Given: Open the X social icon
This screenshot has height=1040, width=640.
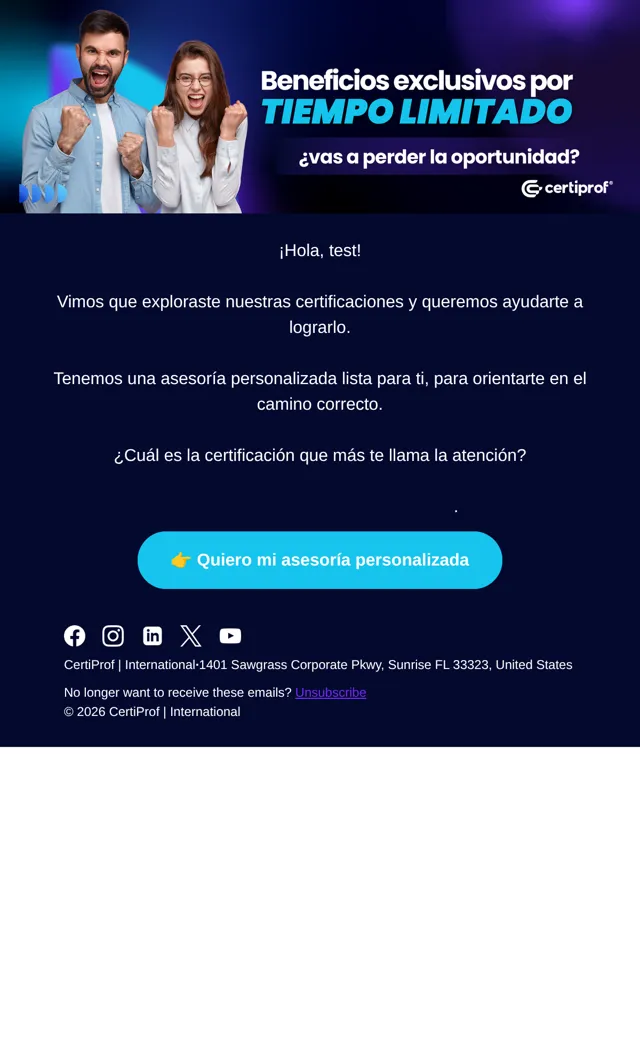Looking at the screenshot, I should (x=191, y=636).
